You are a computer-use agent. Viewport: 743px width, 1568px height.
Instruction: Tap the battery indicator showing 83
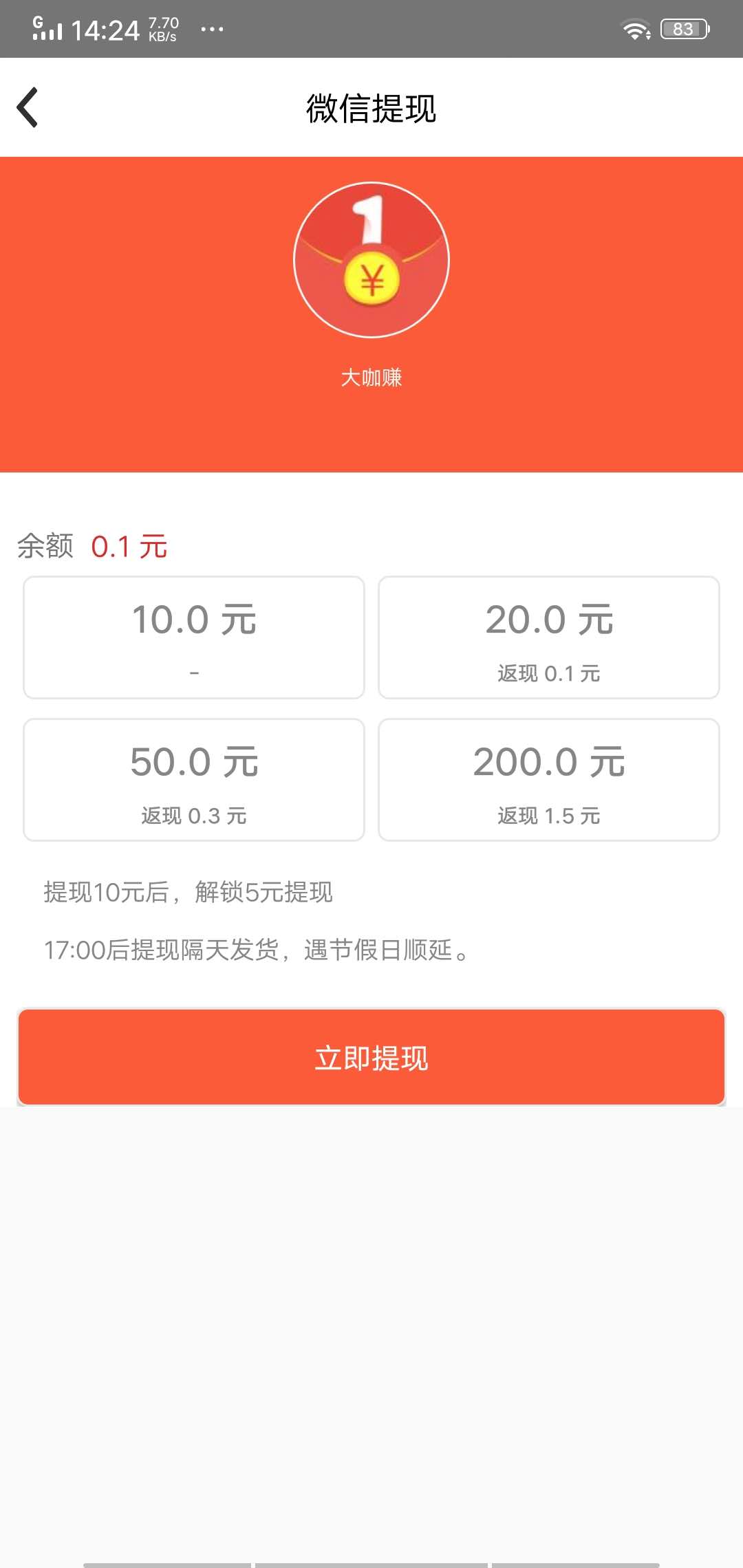click(x=683, y=28)
